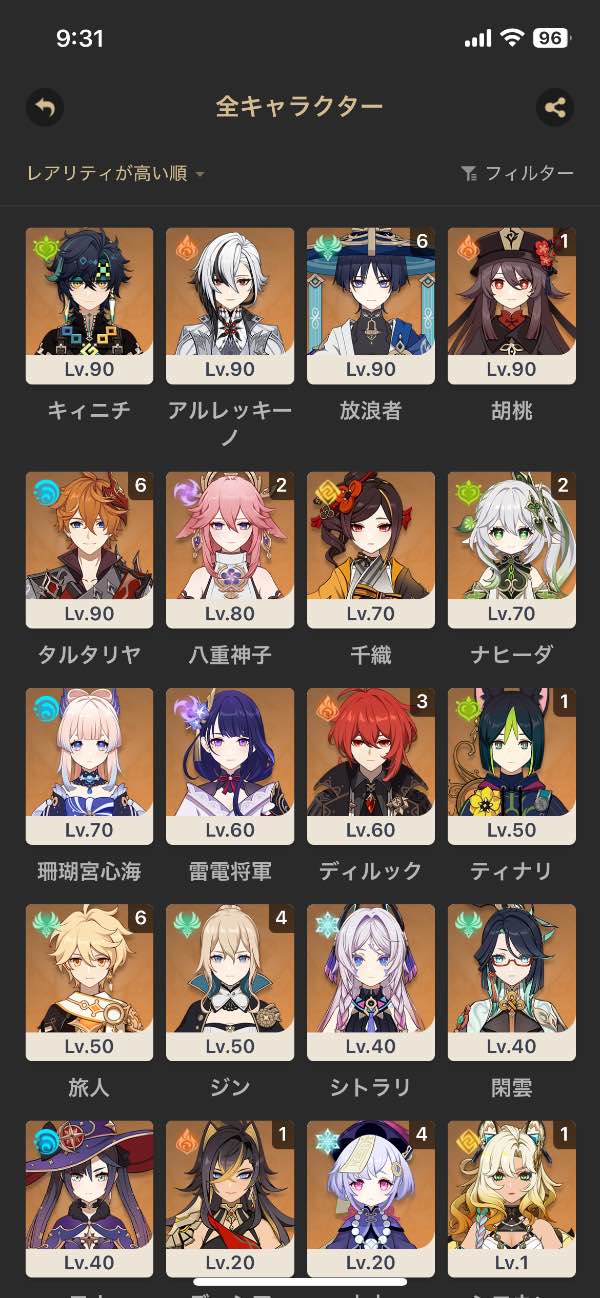Open ティナリ character card
This screenshot has height=1298, width=600.
tap(512, 765)
